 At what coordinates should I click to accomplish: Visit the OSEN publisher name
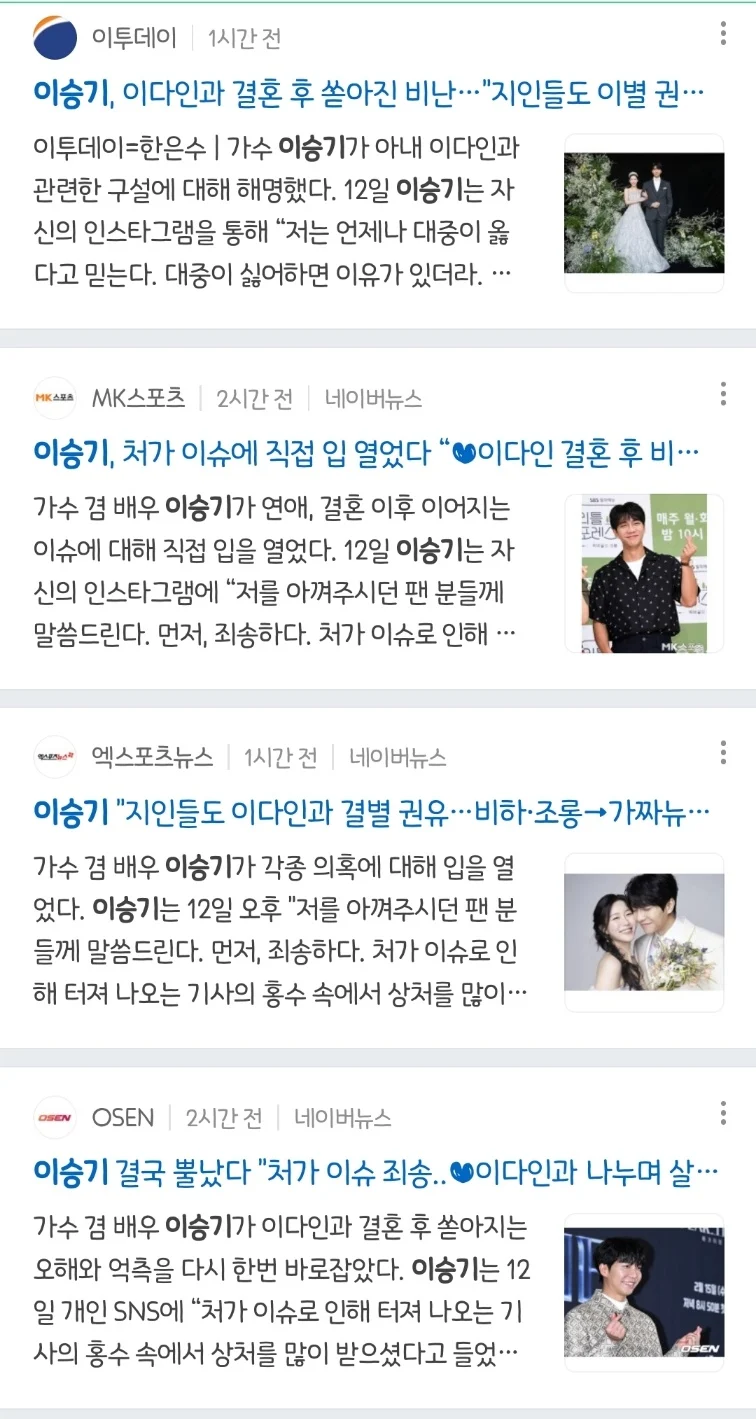tap(123, 1117)
